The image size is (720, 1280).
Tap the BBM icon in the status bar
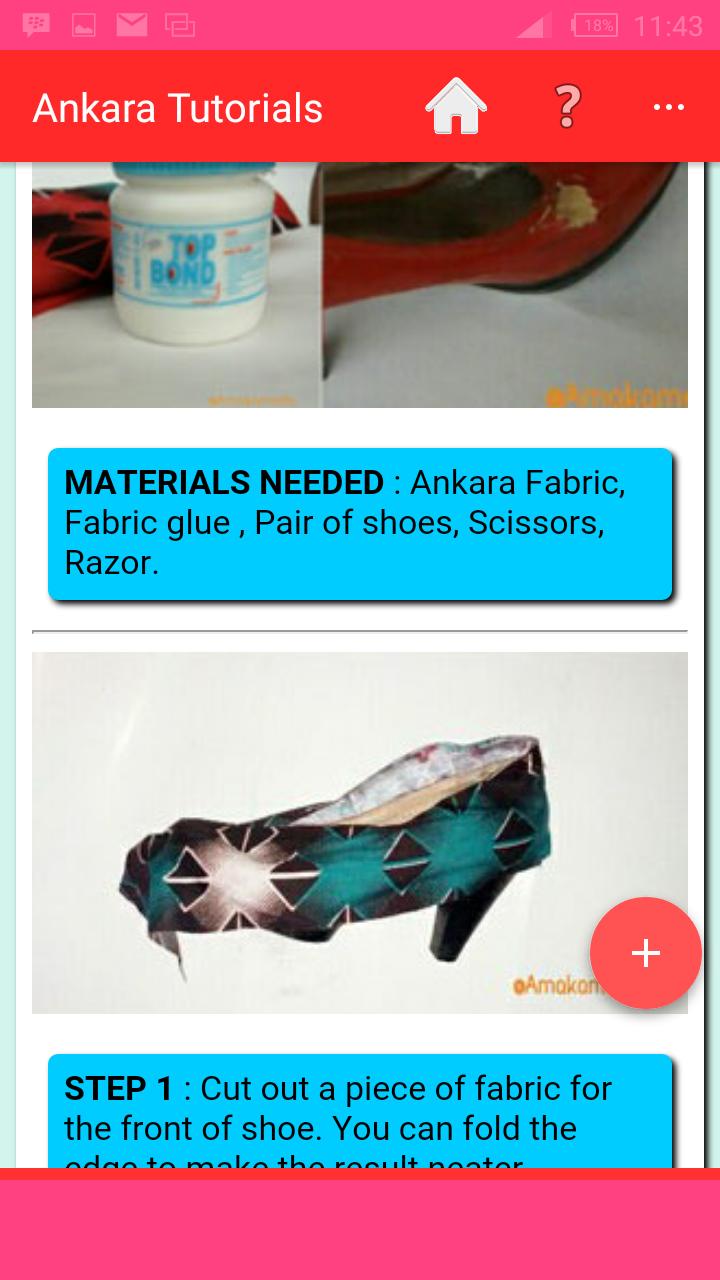pos(36,24)
